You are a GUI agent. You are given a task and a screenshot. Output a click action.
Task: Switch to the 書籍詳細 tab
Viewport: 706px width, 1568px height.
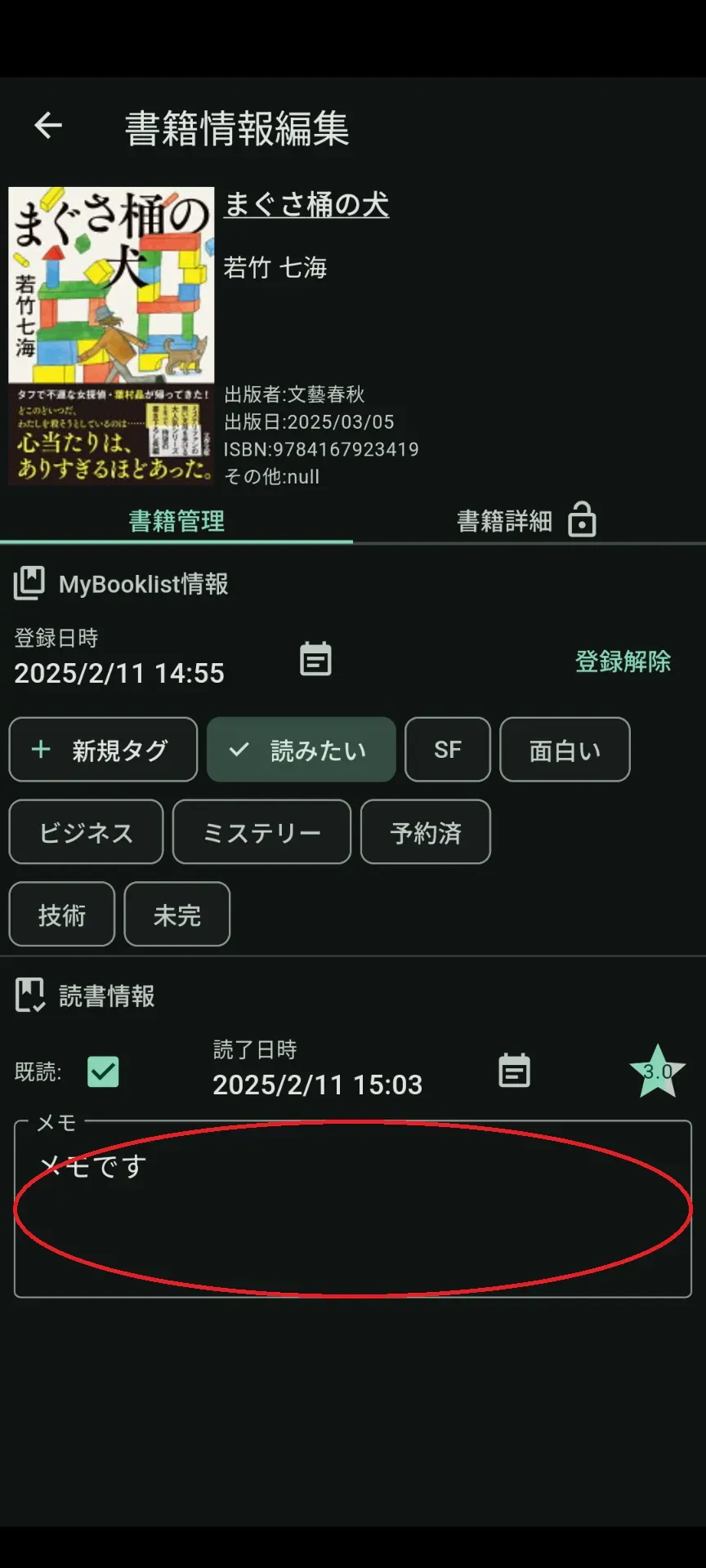pyautogui.click(x=527, y=520)
